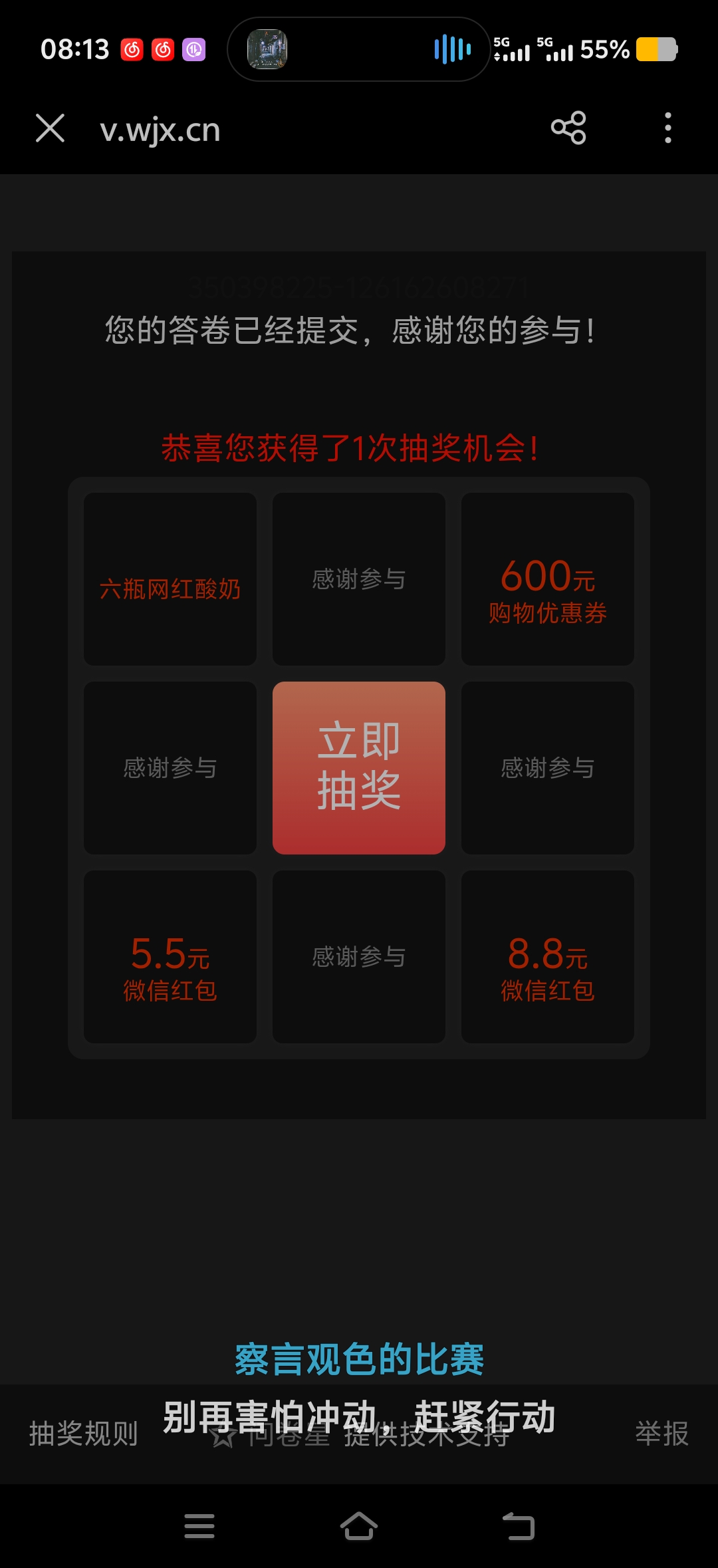This screenshot has width=718, height=1568.
Task: Tap 举报 to report this page
Action: pos(661,1434)
